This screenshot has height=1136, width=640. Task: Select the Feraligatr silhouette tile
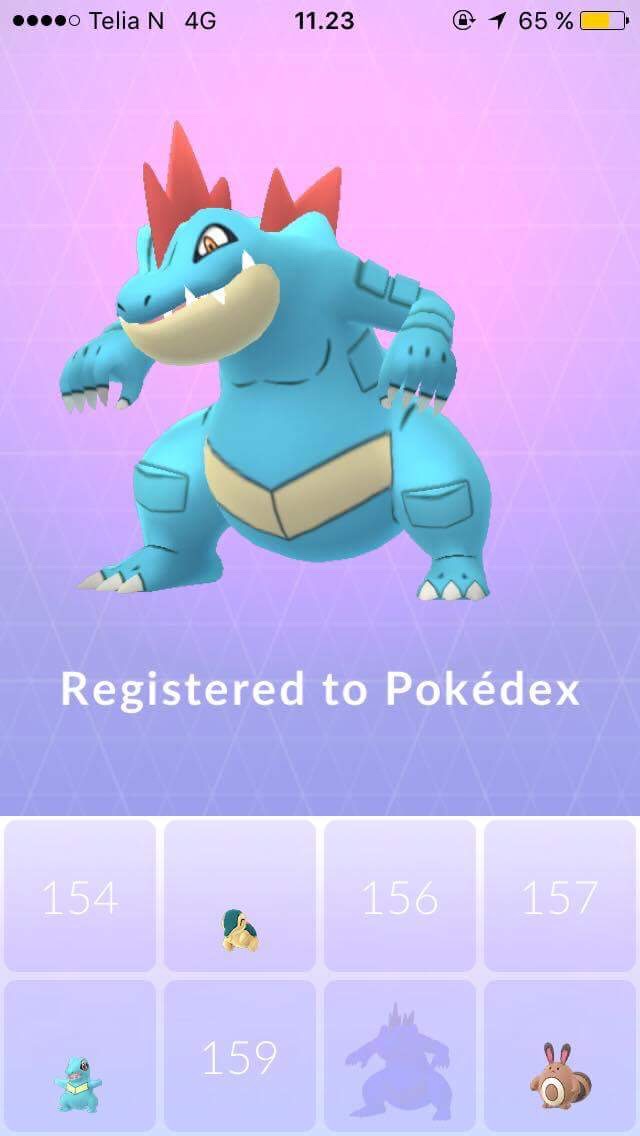coord(400,1057)
